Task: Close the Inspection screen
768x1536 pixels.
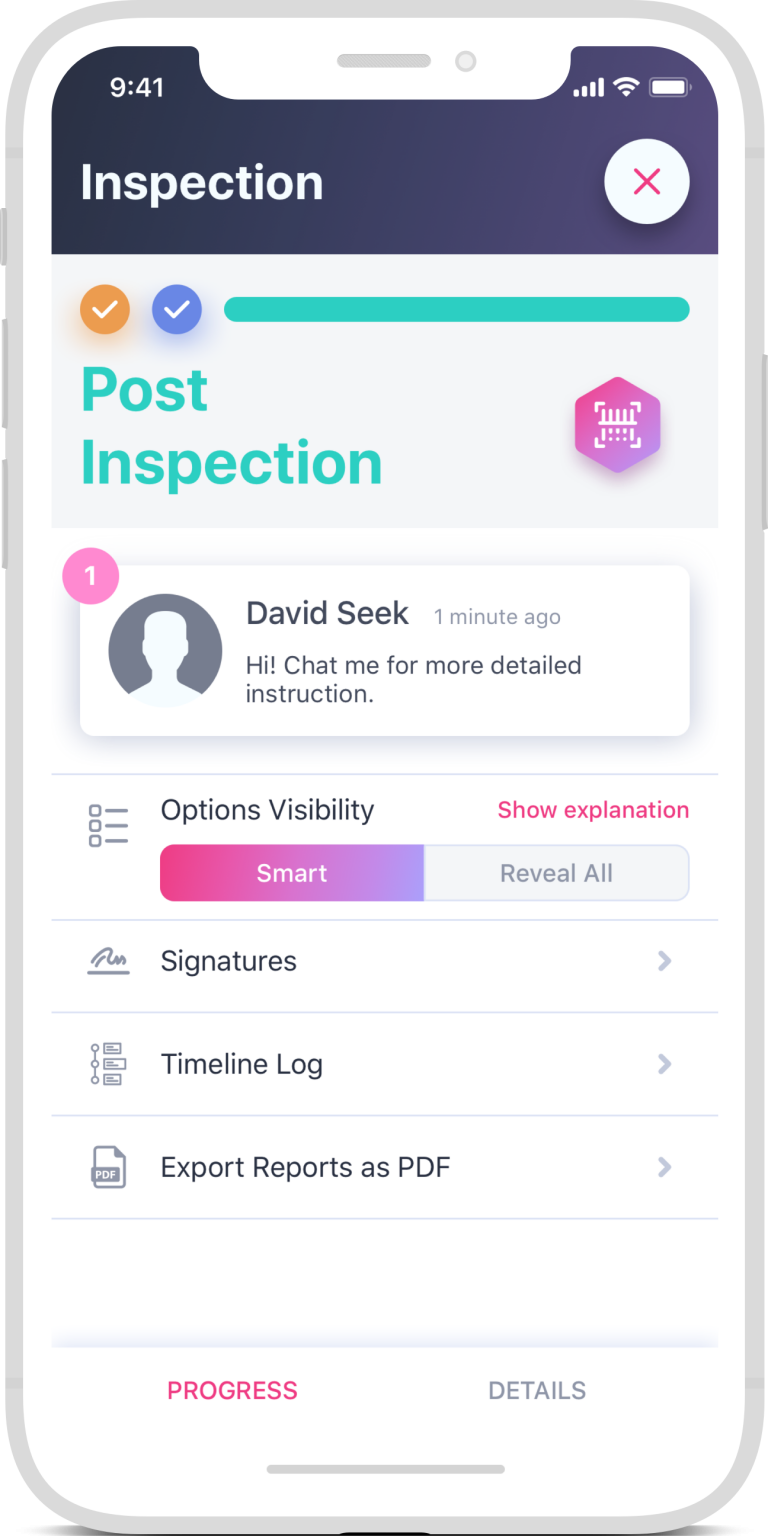Action: [x=646, y=181]
